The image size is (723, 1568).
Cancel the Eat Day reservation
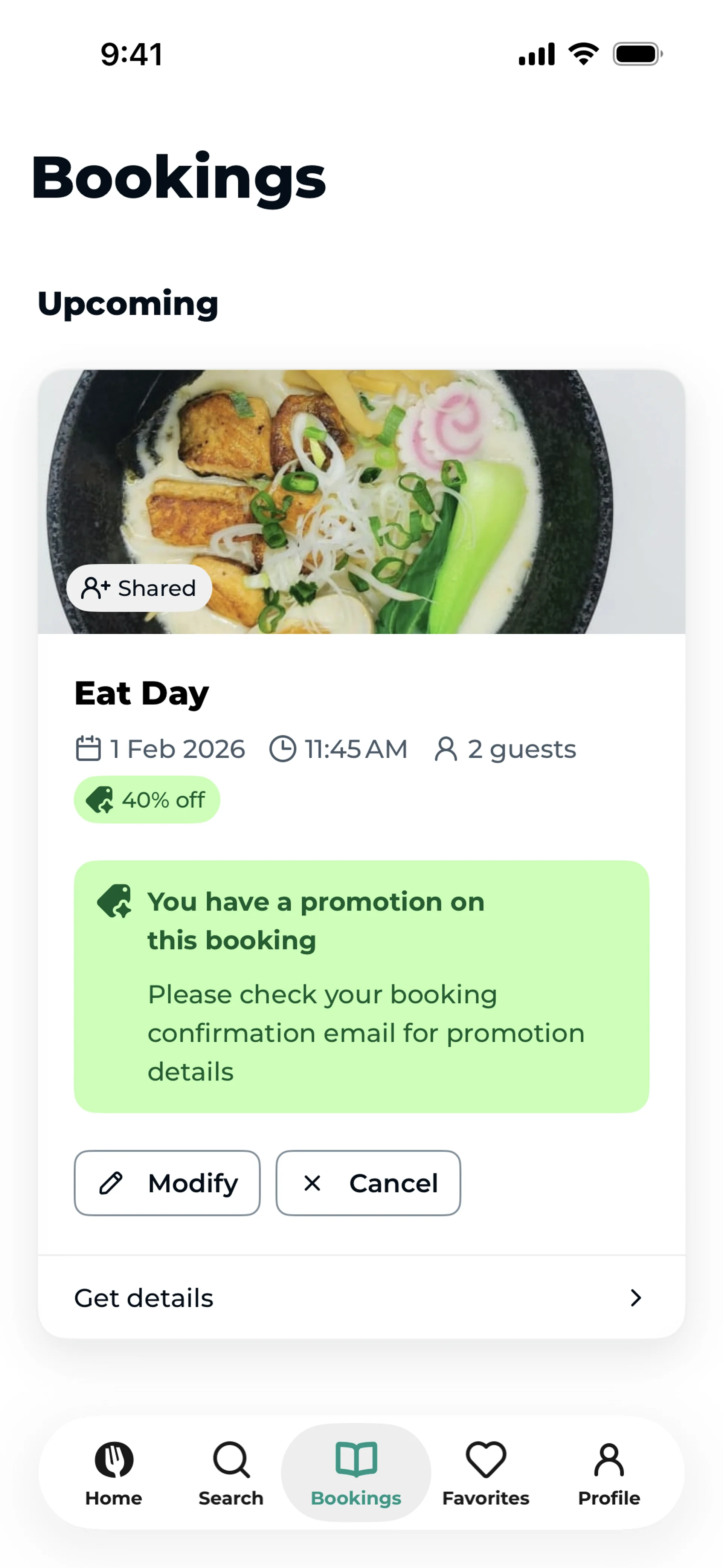click(x=368, y=1183)
